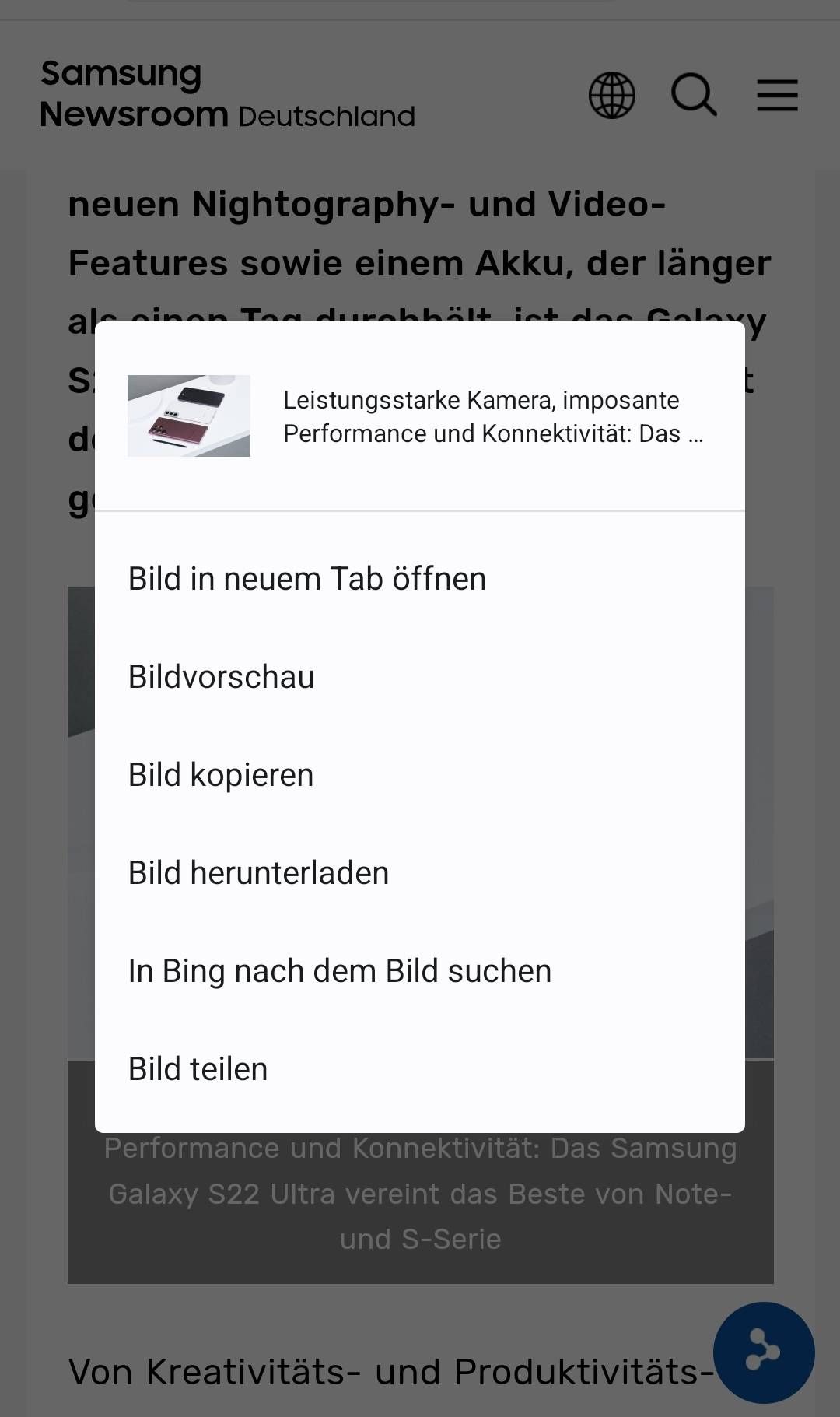The width and height of the screenshot is (840, 1417).
Task: Open the hamburger menu
Action: pyautogui.click(x=777, y=96)
